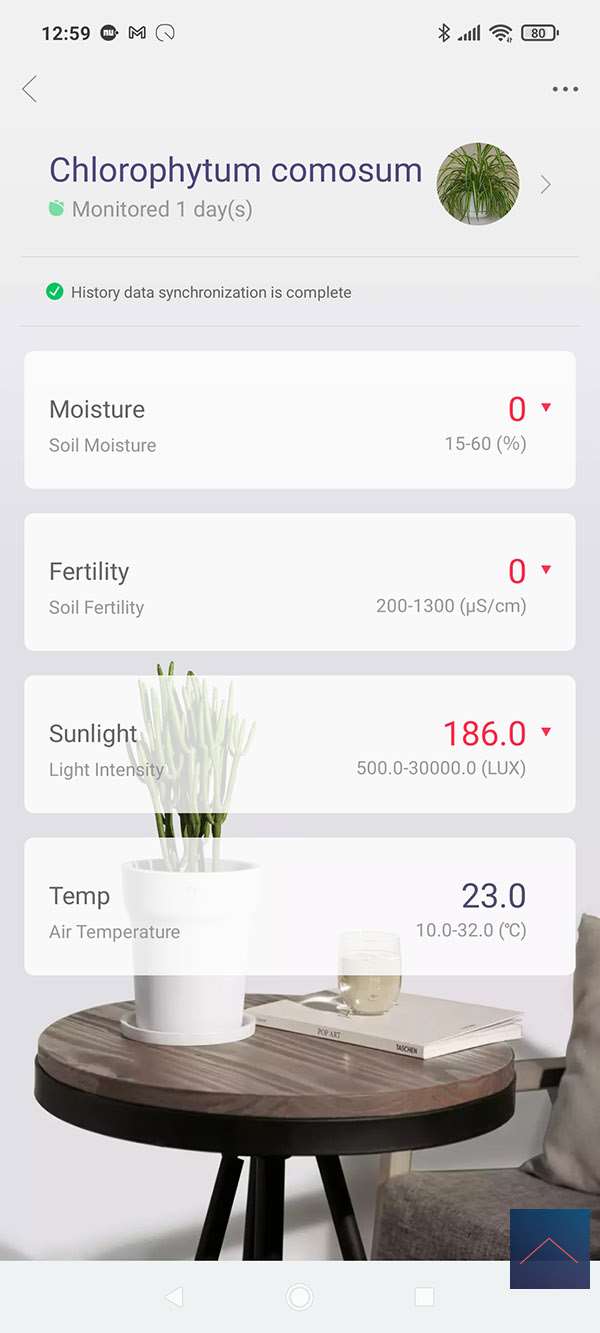Open the three-dot overflow menu
600x1333 pixels.
565,89
